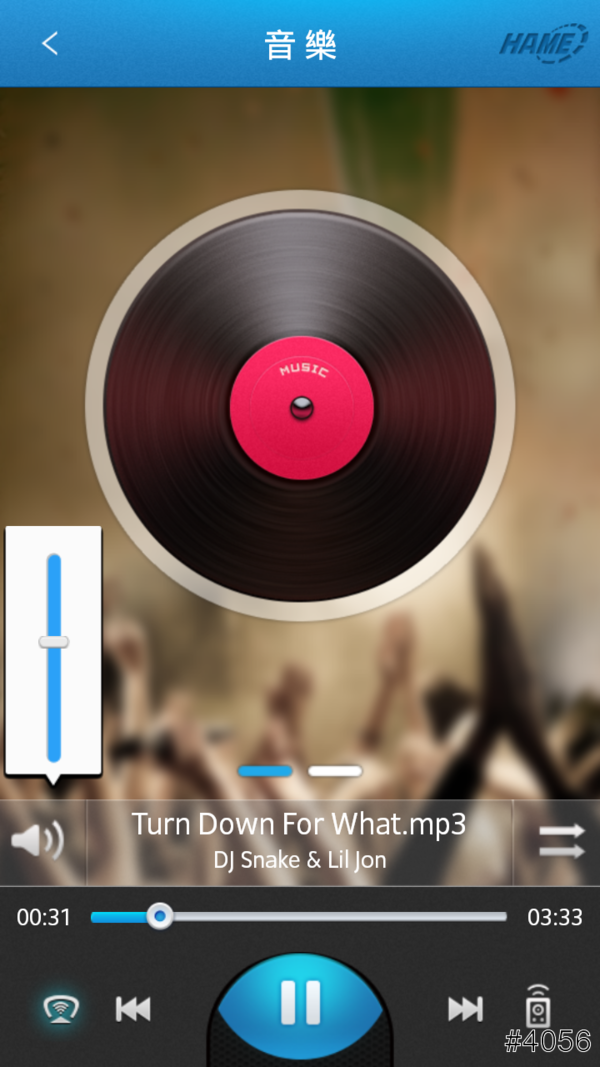Skip to the previous track

[133, 1009]
